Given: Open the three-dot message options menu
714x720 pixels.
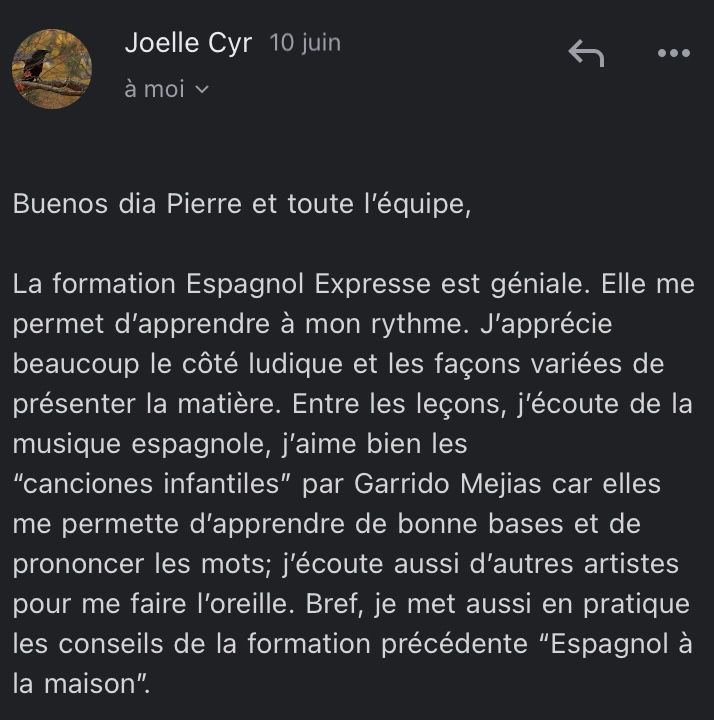Looking at the screenshot, I should tap(674, 54).
